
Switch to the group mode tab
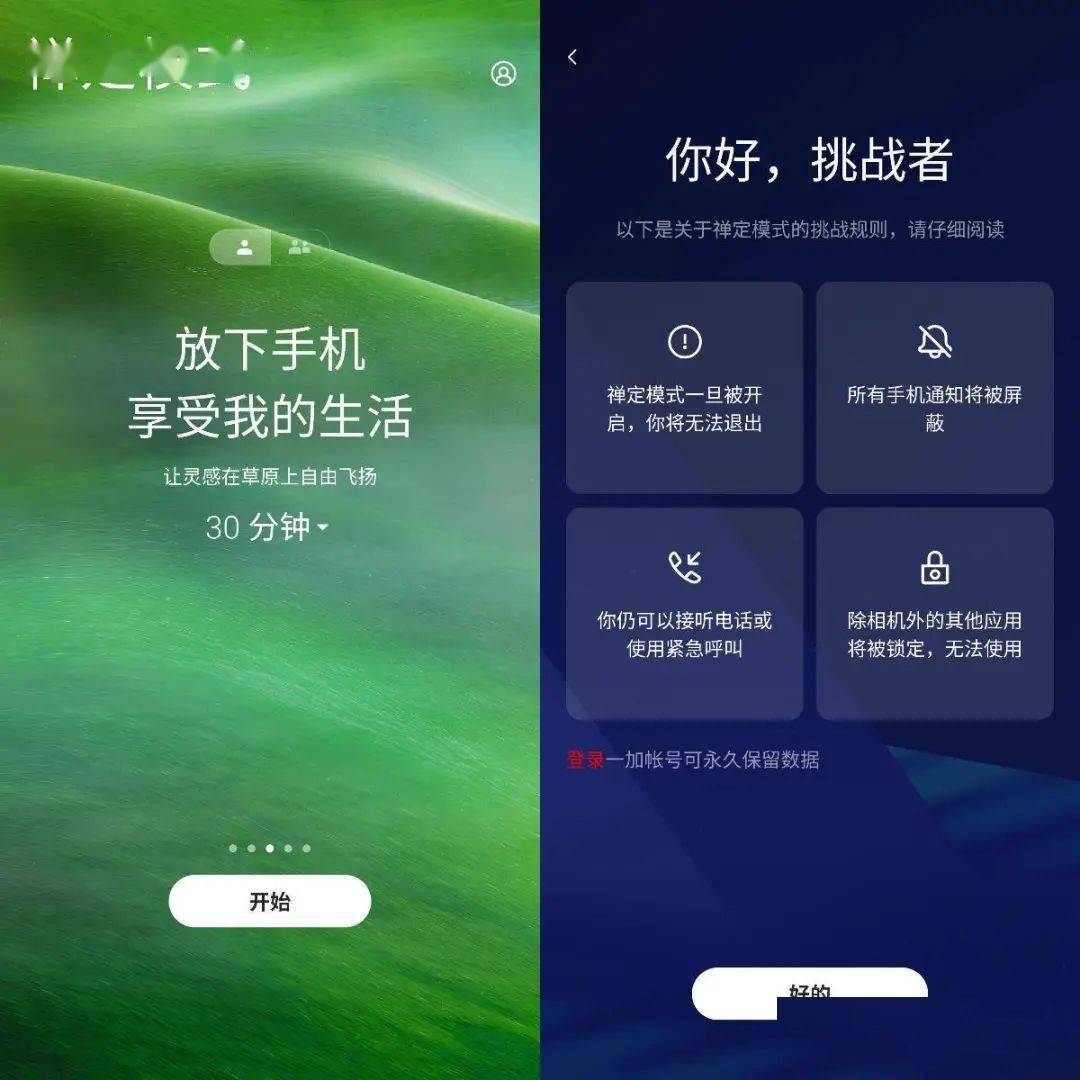coord(299,247)
